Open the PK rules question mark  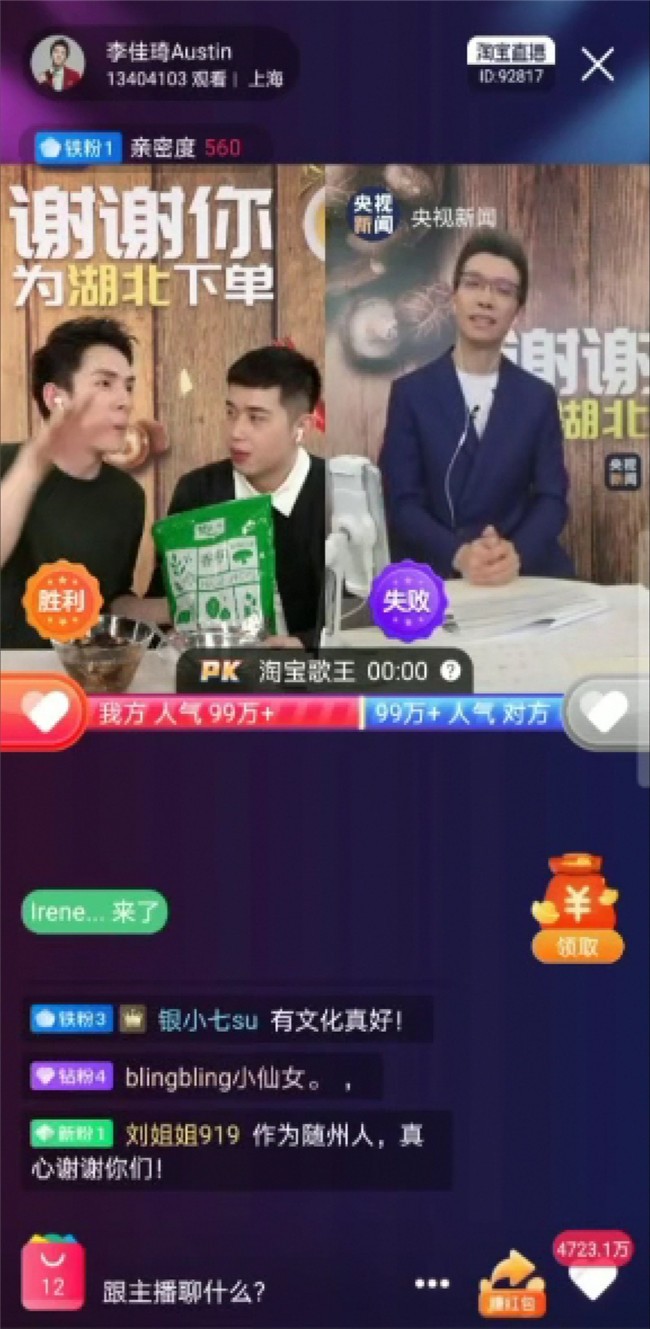[451, 671]
